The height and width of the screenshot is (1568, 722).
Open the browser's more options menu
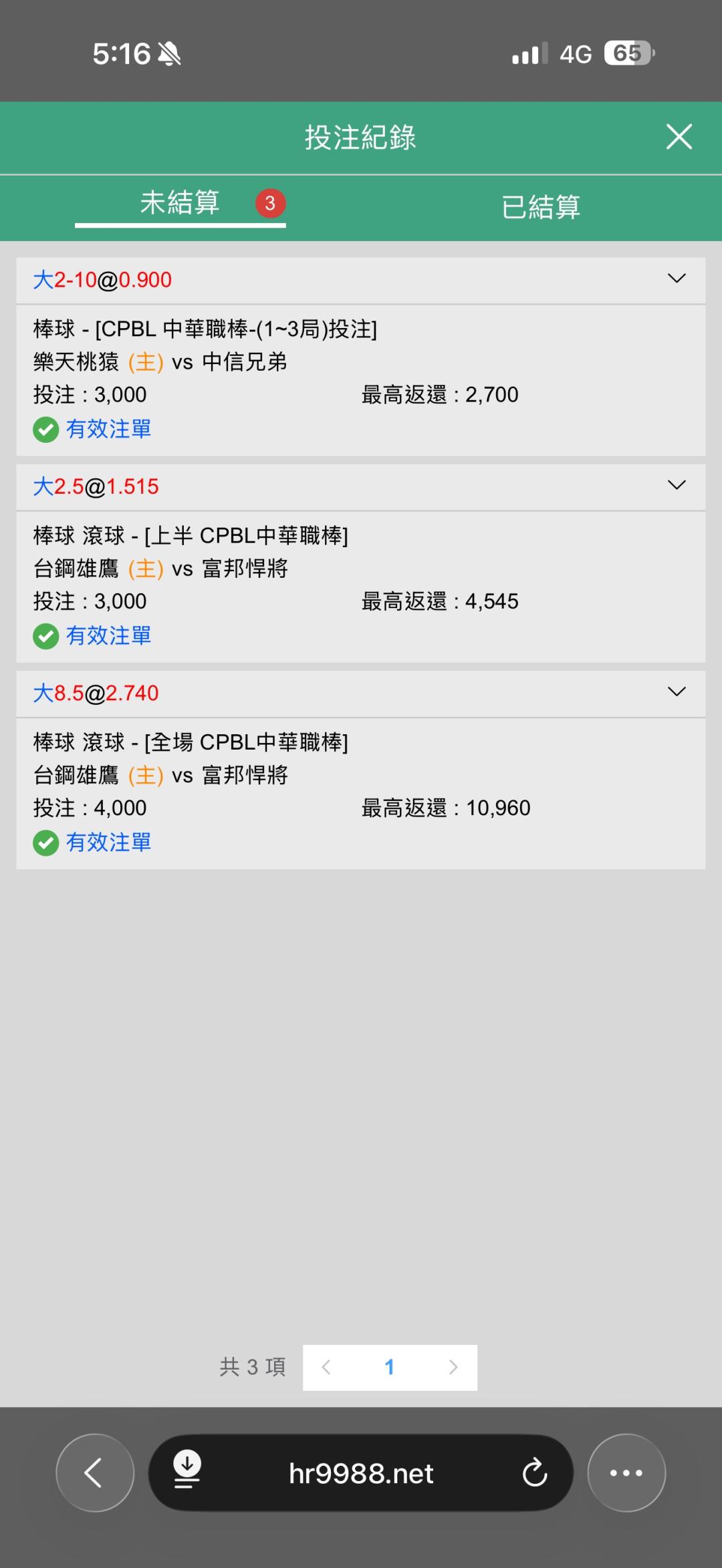[626, 1472]
